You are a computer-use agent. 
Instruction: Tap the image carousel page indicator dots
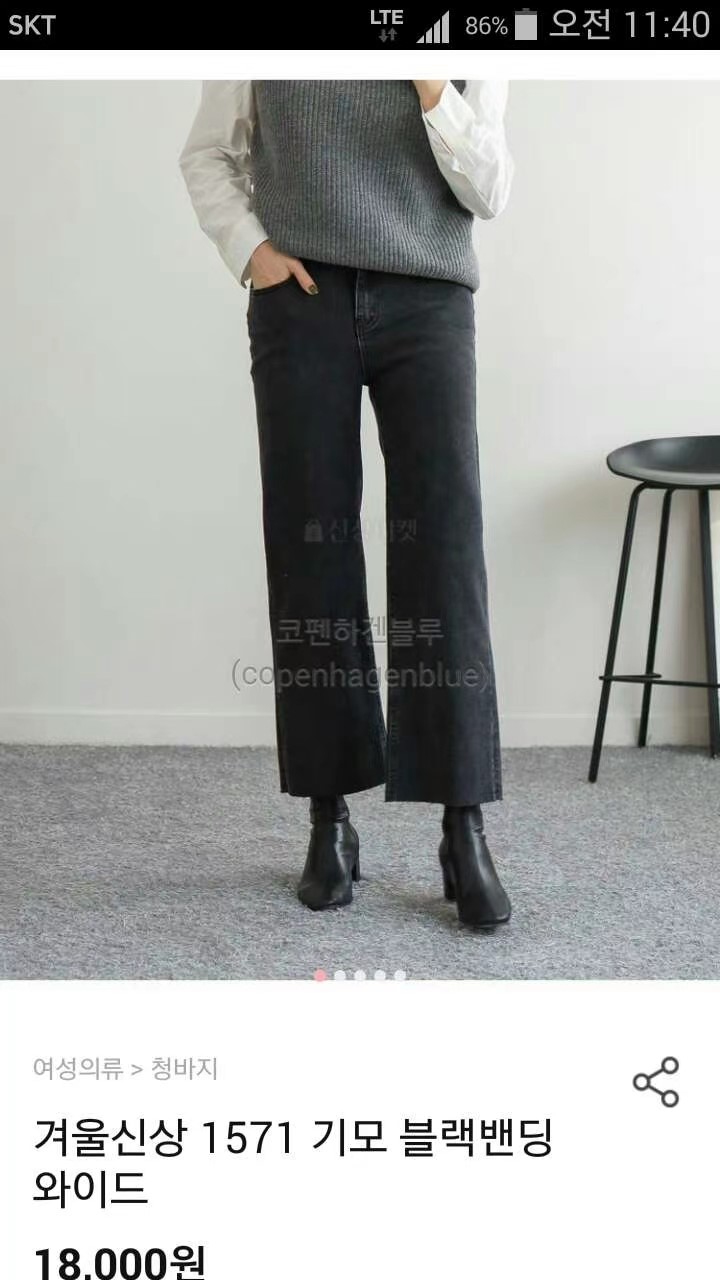360,975
